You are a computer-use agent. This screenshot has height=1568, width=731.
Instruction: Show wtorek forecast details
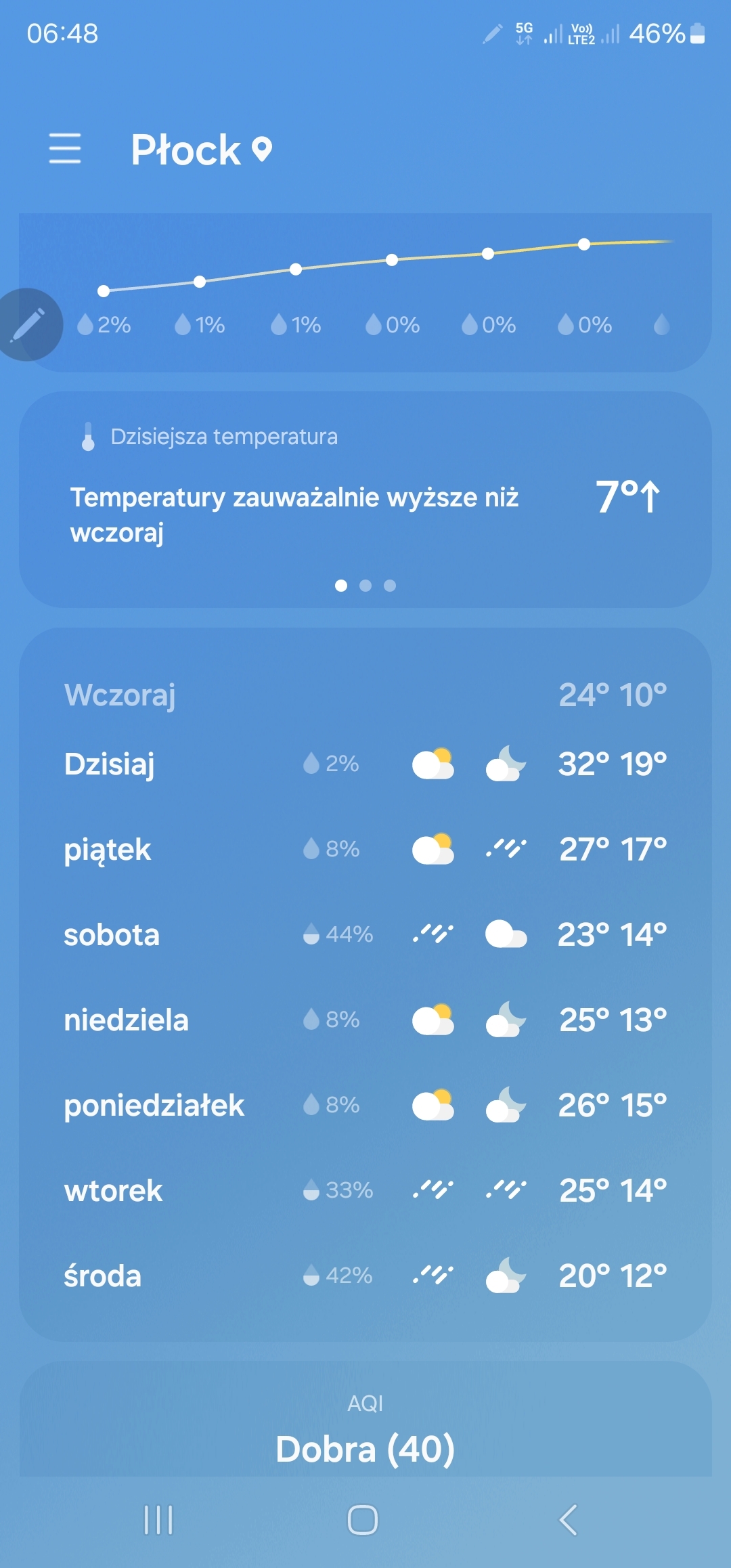click(x=365, y=1191)
